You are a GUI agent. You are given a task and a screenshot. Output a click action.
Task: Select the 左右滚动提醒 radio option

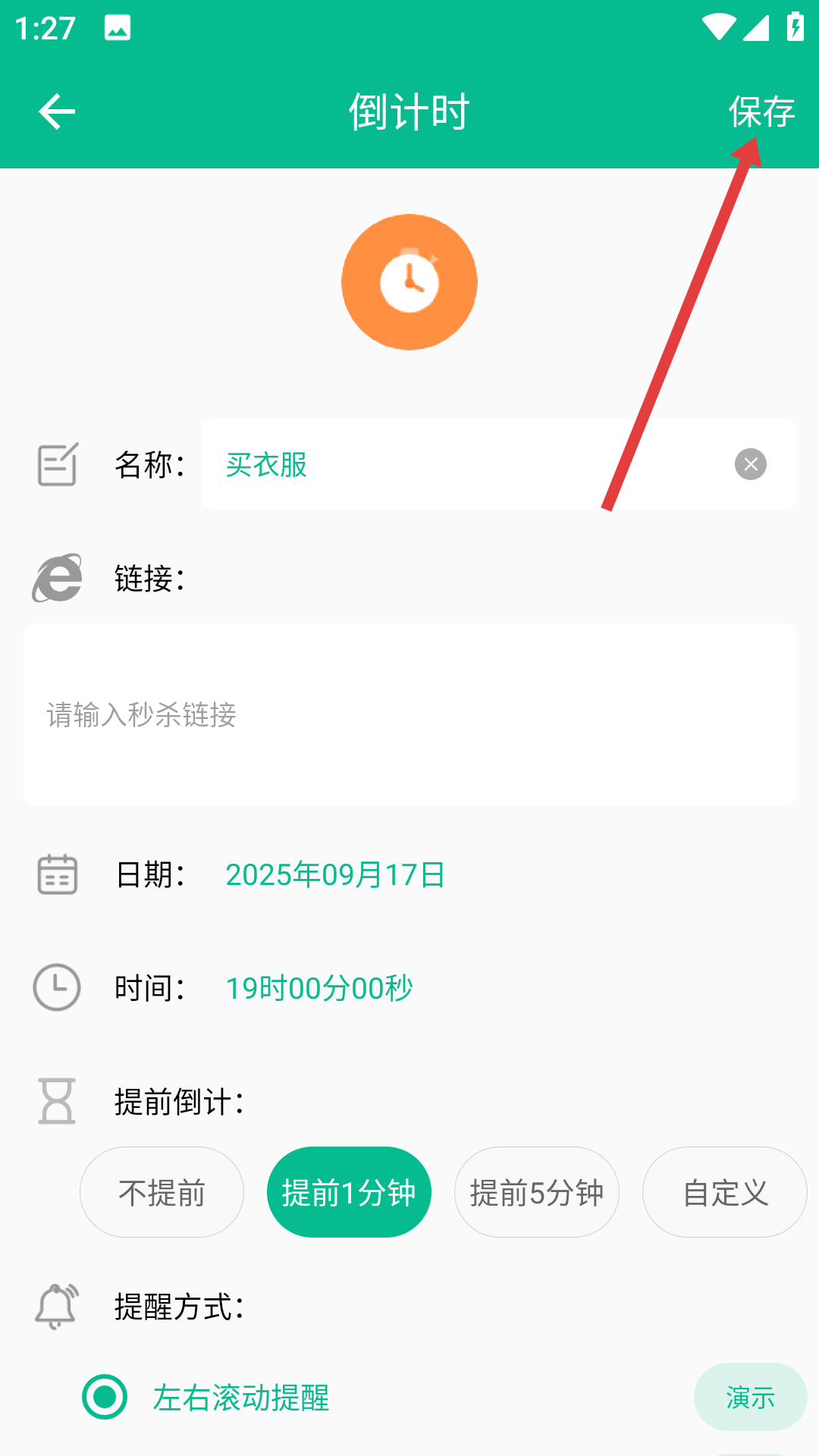pyautogui.click(x=206, y=1397)
